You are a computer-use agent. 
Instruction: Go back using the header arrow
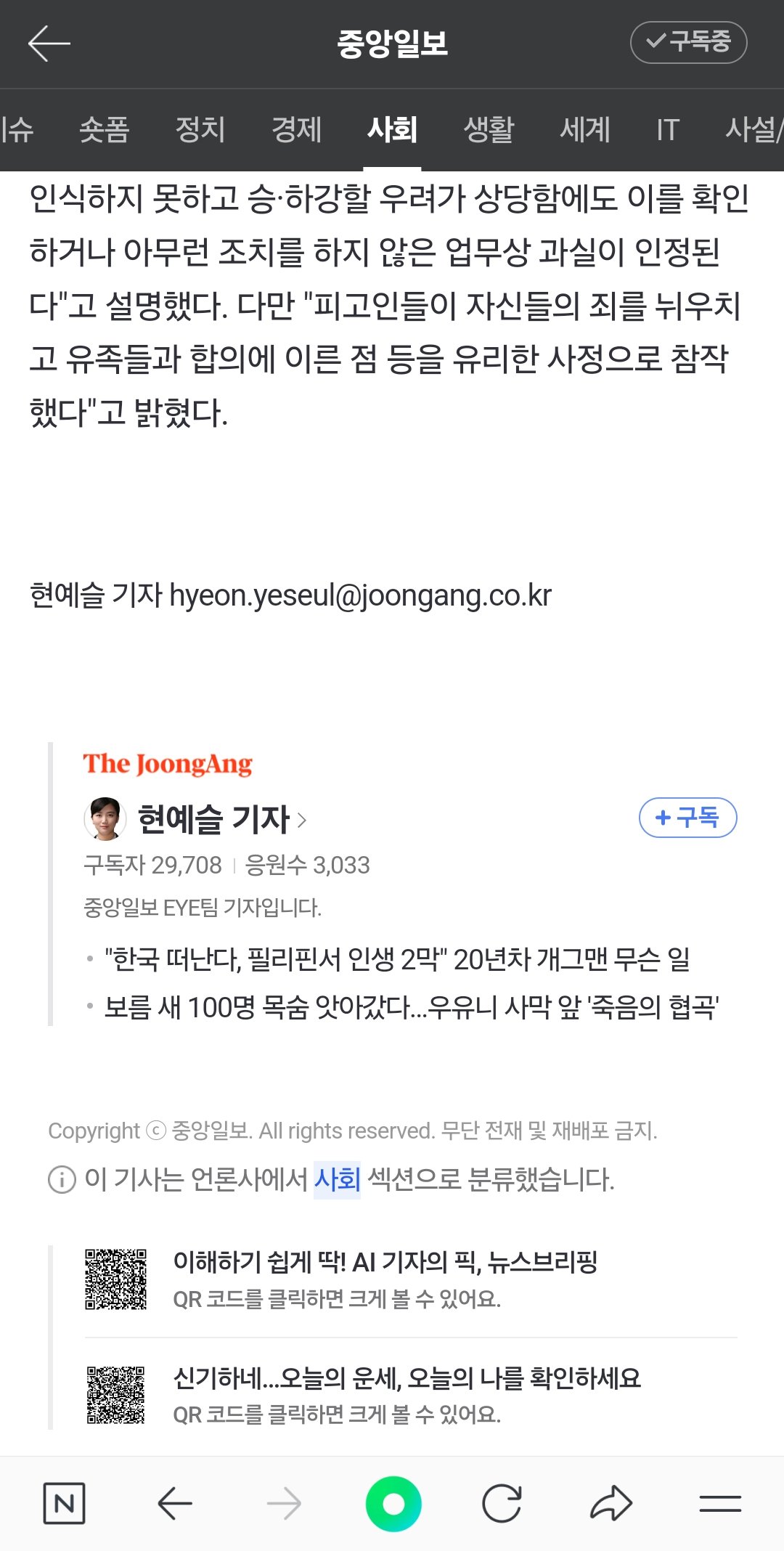(49, 44)
